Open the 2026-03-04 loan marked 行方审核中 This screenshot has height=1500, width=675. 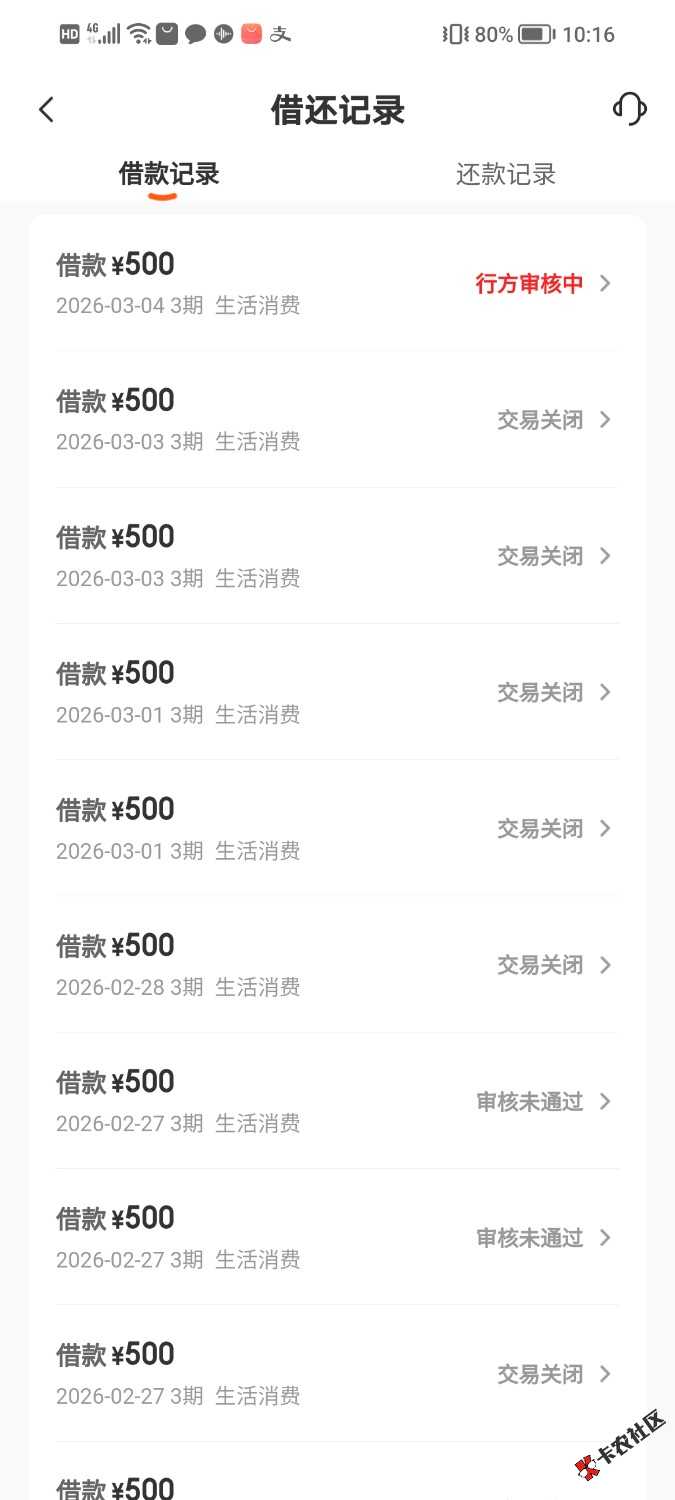click(337, 284)
